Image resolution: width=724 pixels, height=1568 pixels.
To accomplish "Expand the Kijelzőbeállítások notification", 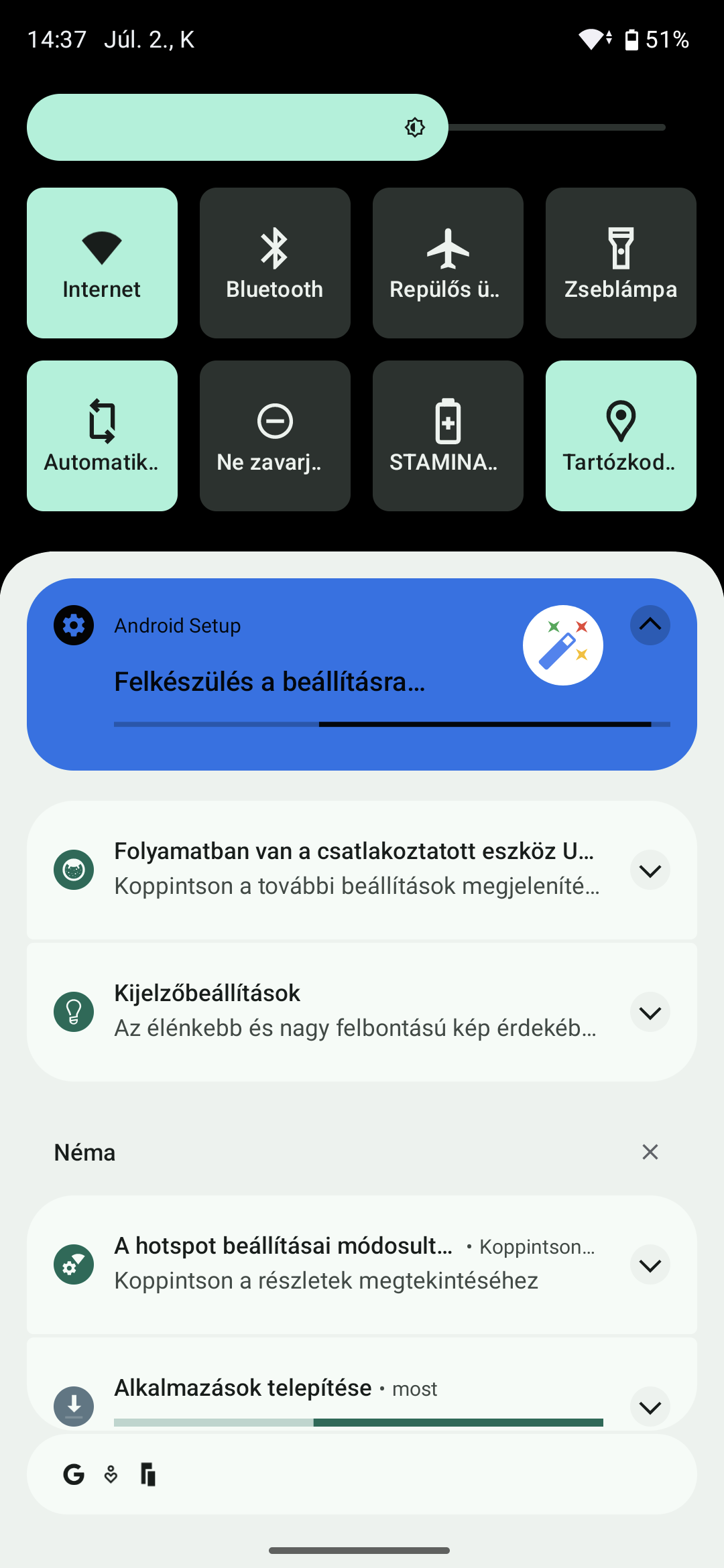I will point(650,1012).
